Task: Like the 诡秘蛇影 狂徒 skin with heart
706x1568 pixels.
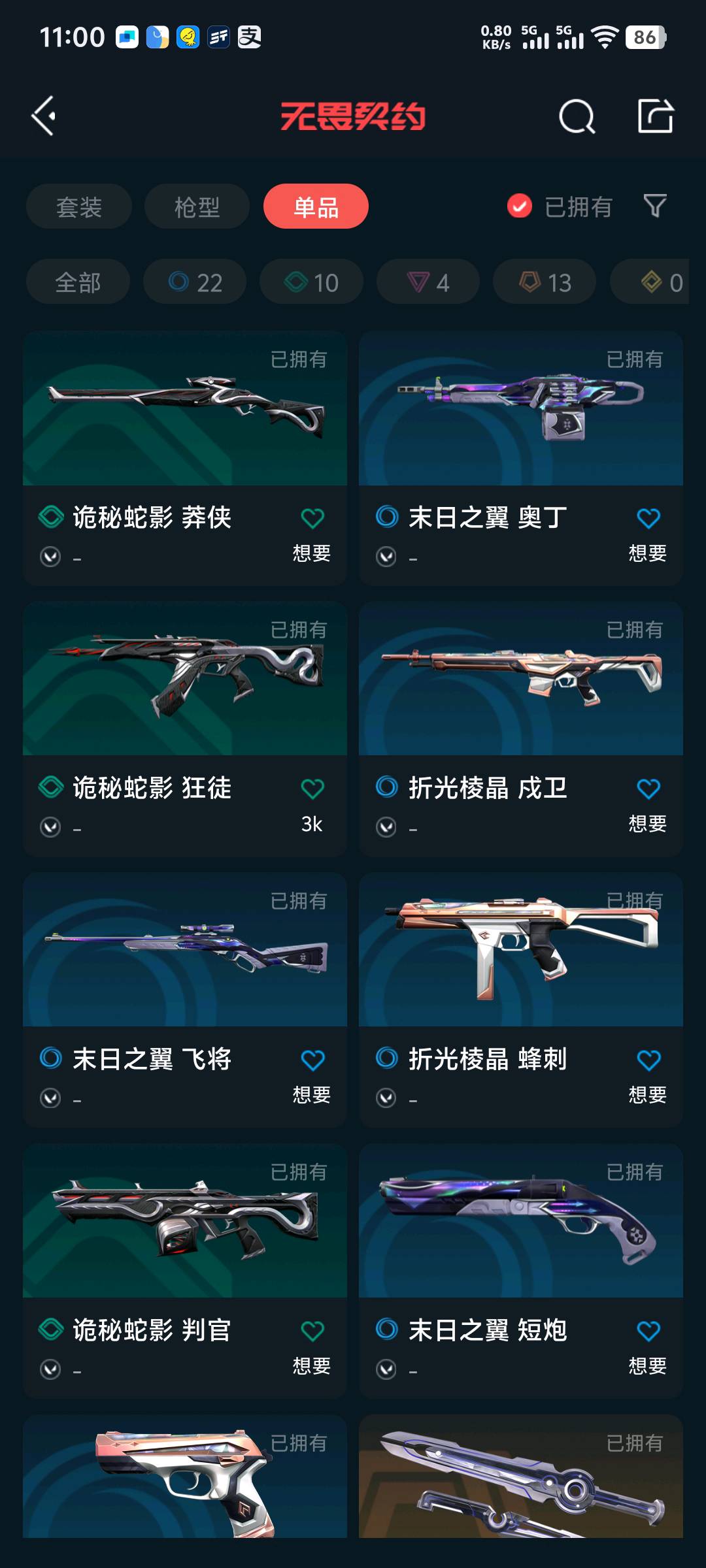Action: (312, 789)
